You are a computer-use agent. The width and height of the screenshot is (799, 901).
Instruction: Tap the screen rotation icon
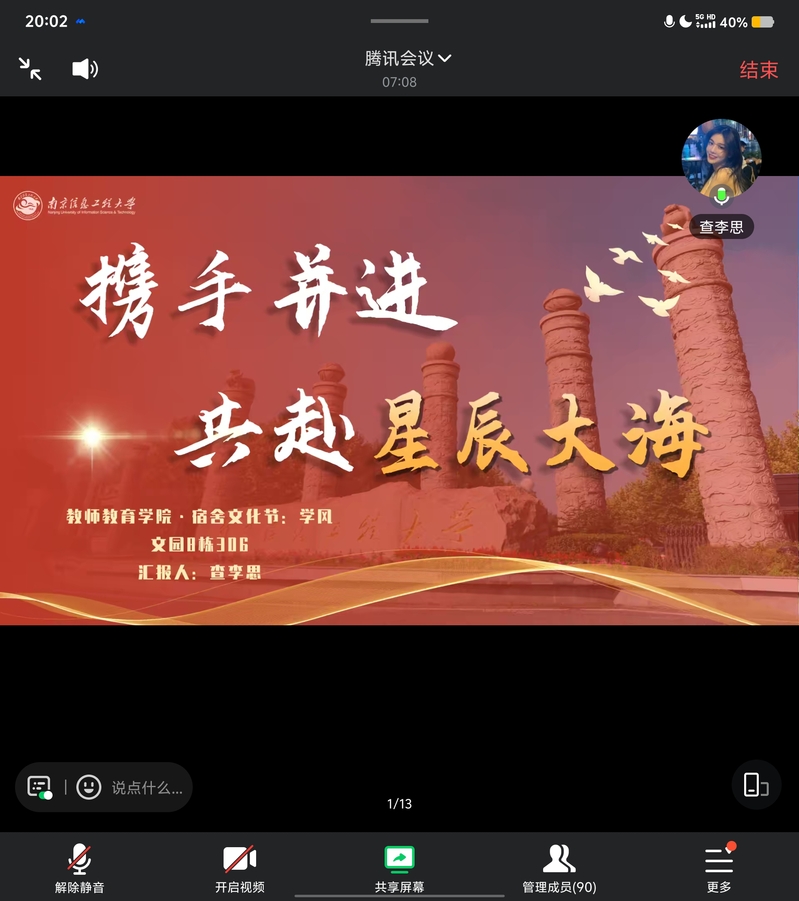756,785
